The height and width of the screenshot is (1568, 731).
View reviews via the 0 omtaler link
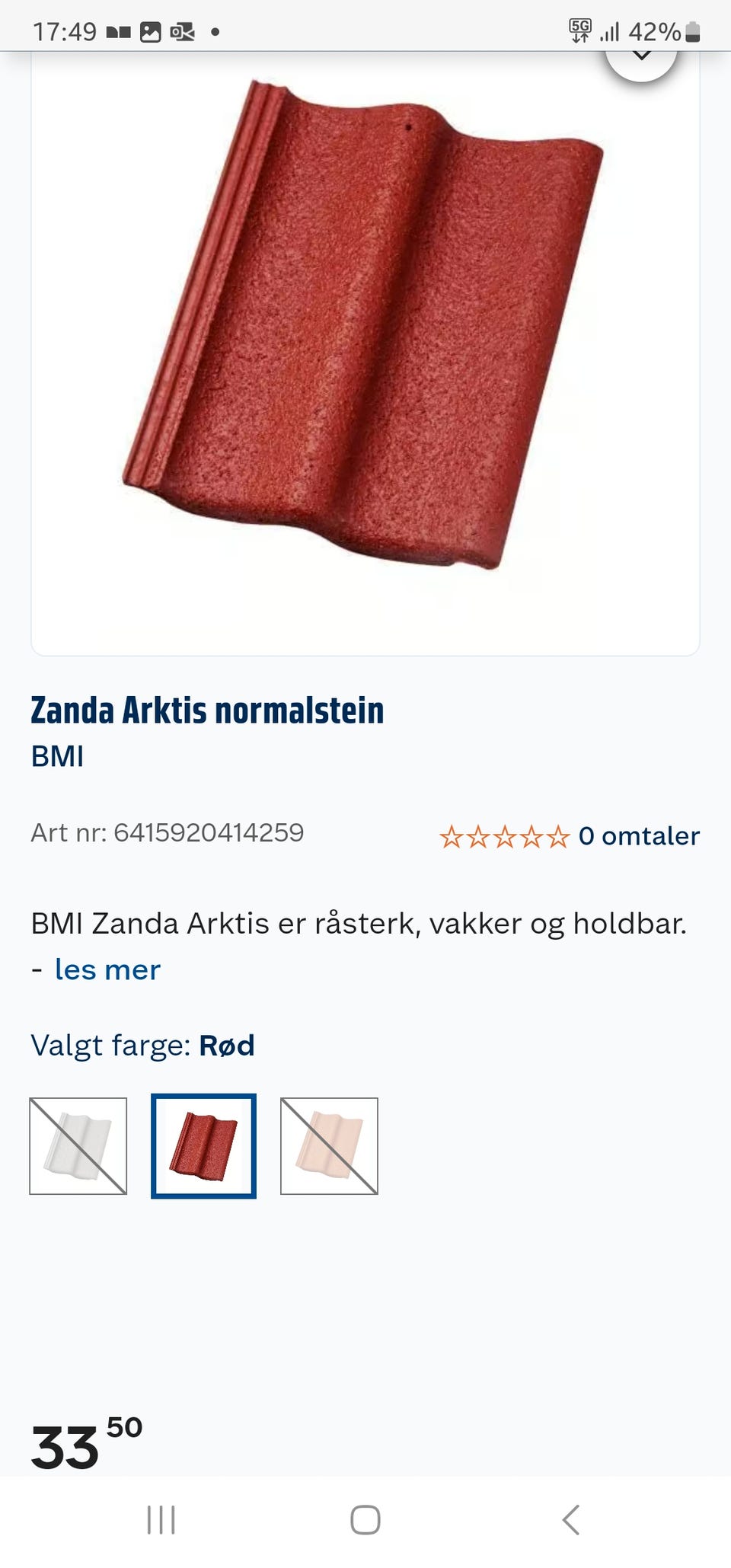coord(639,835)
